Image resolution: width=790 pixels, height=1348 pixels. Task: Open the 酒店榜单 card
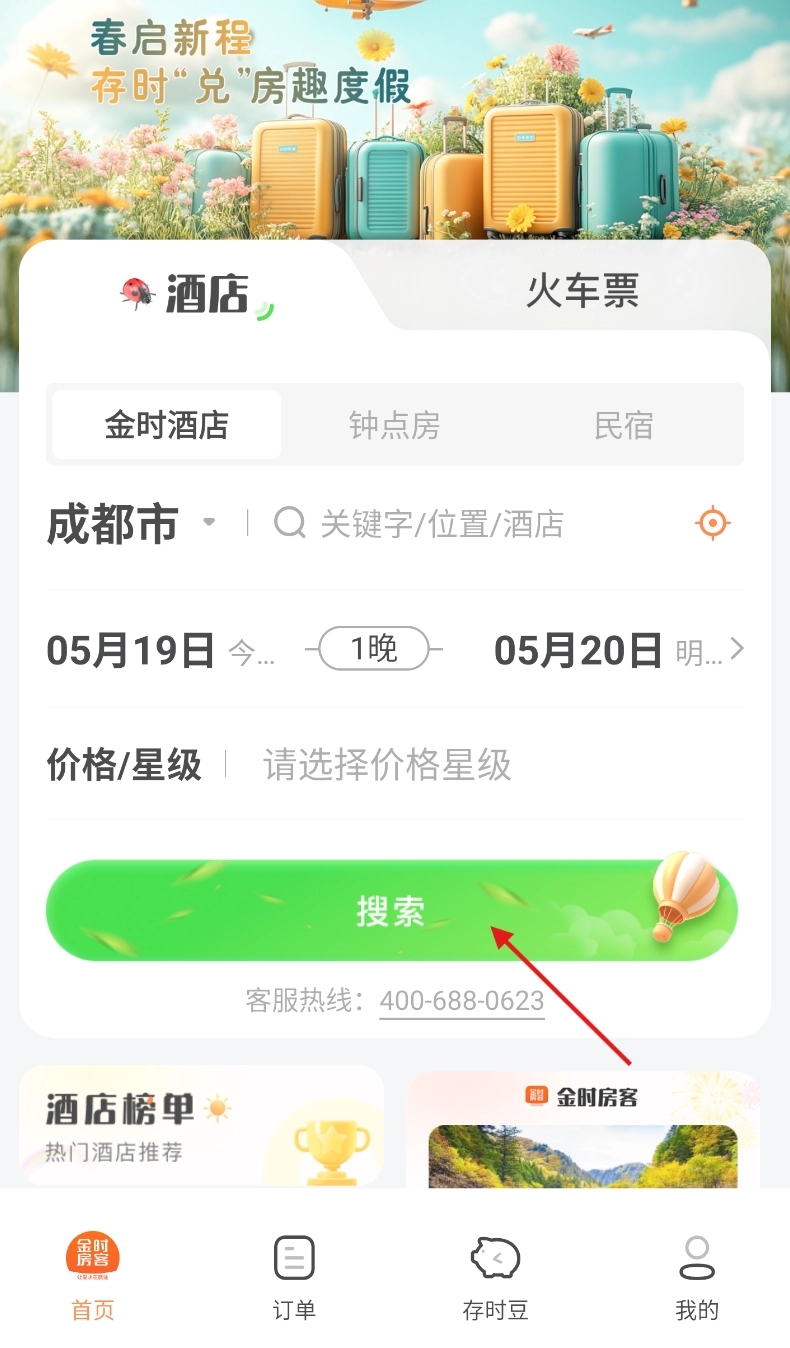tap(201, 1126)
